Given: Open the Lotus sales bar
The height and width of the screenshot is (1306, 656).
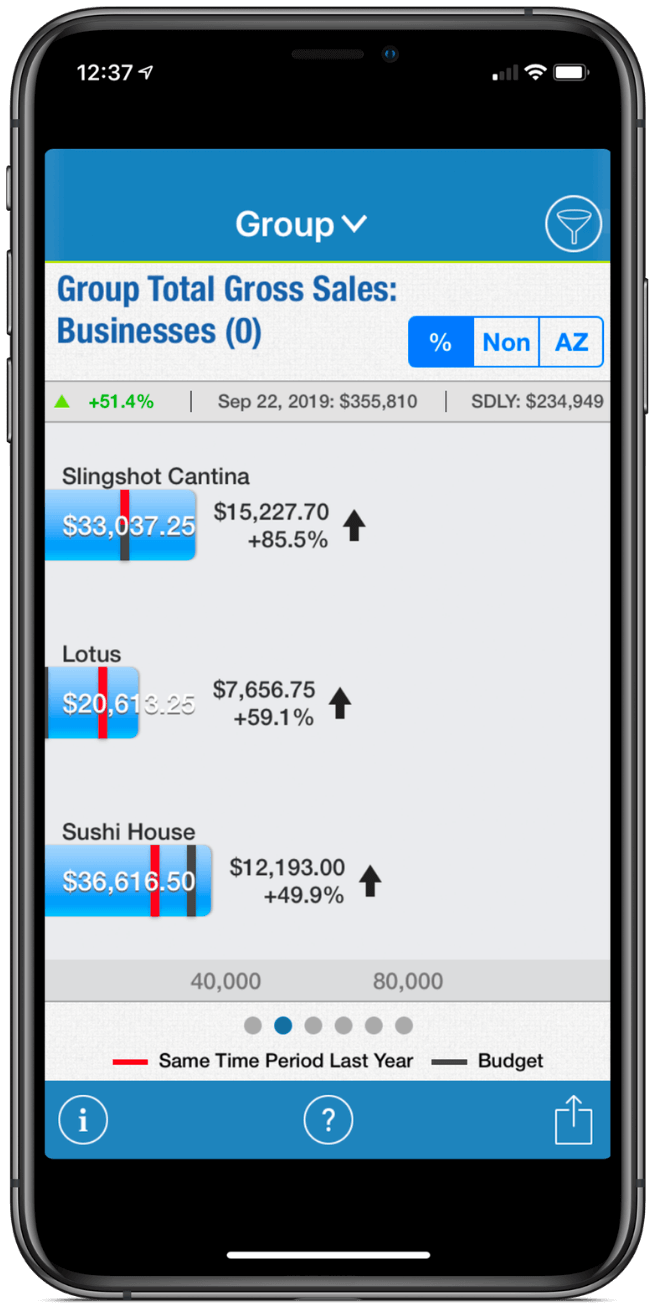Looking at the screenshot, I should point(92,703).
